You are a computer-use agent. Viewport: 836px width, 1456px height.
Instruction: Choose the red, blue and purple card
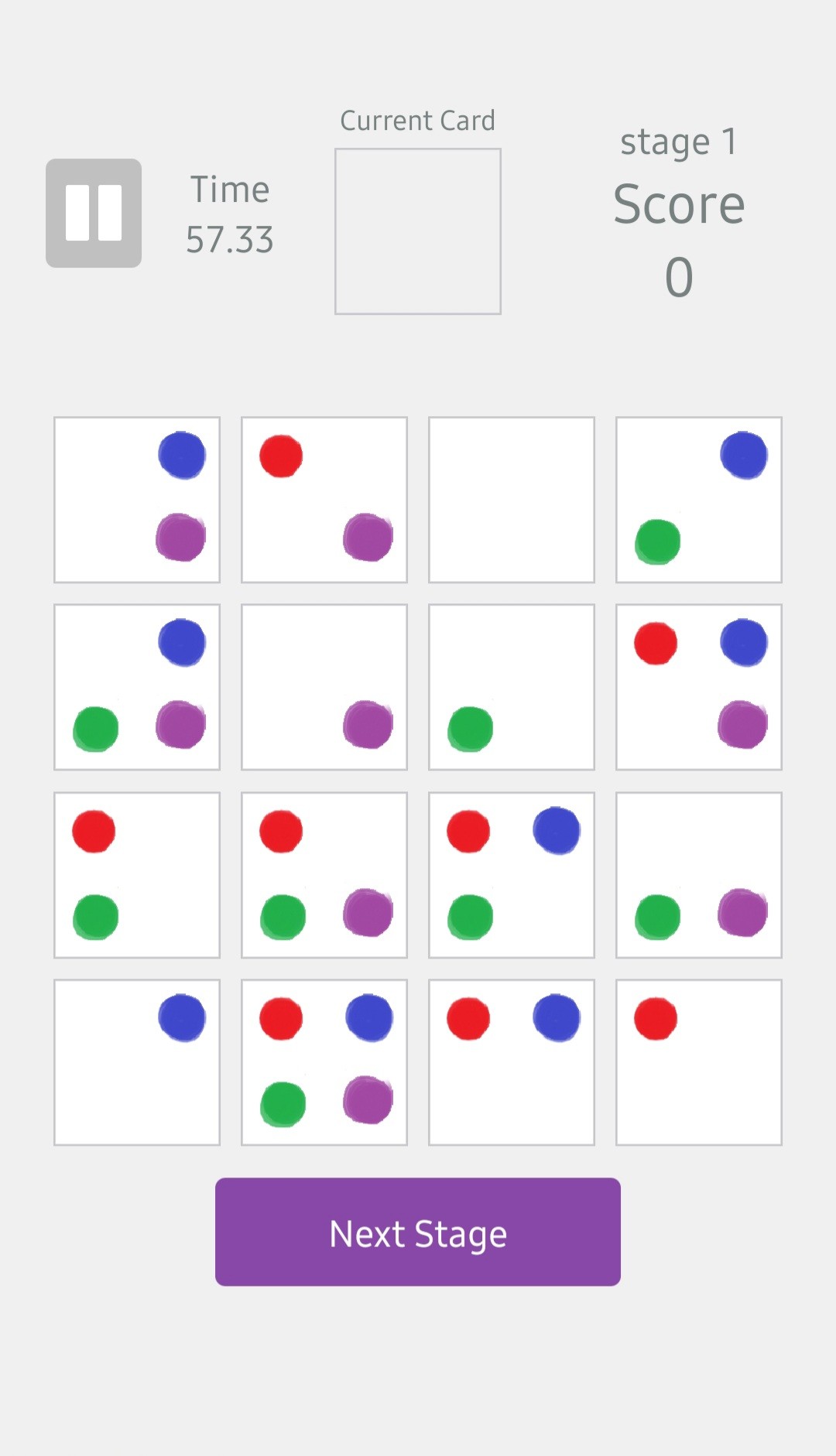(699, 687)
